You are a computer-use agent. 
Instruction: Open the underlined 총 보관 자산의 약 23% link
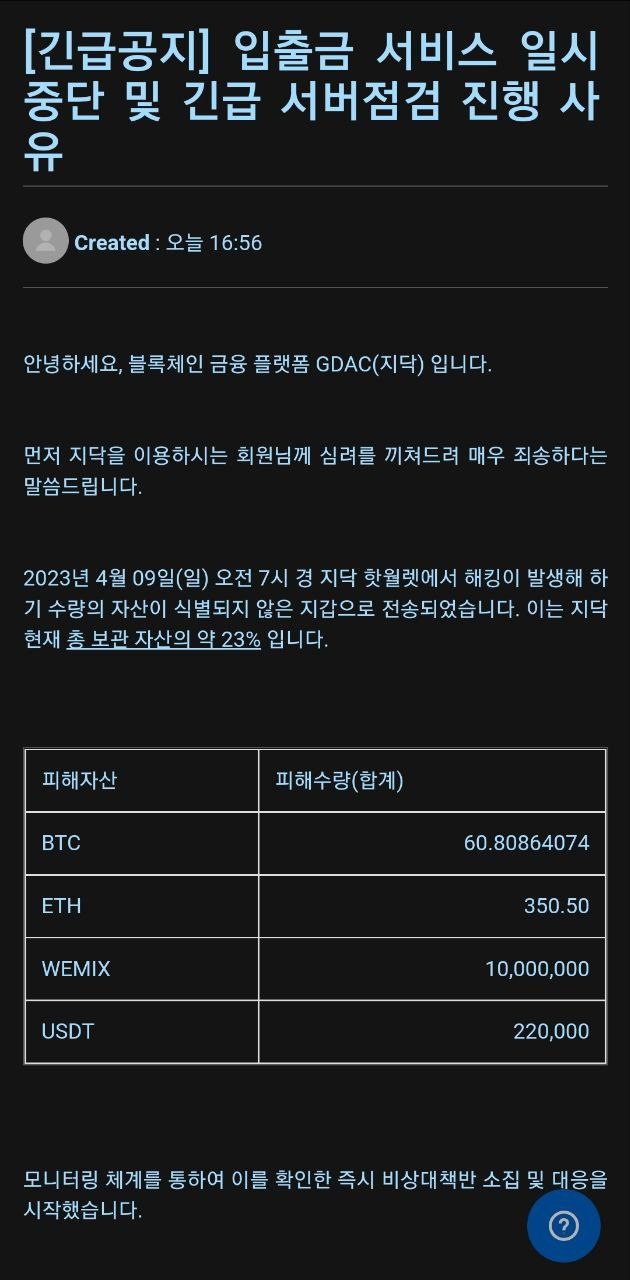point(163,640)
